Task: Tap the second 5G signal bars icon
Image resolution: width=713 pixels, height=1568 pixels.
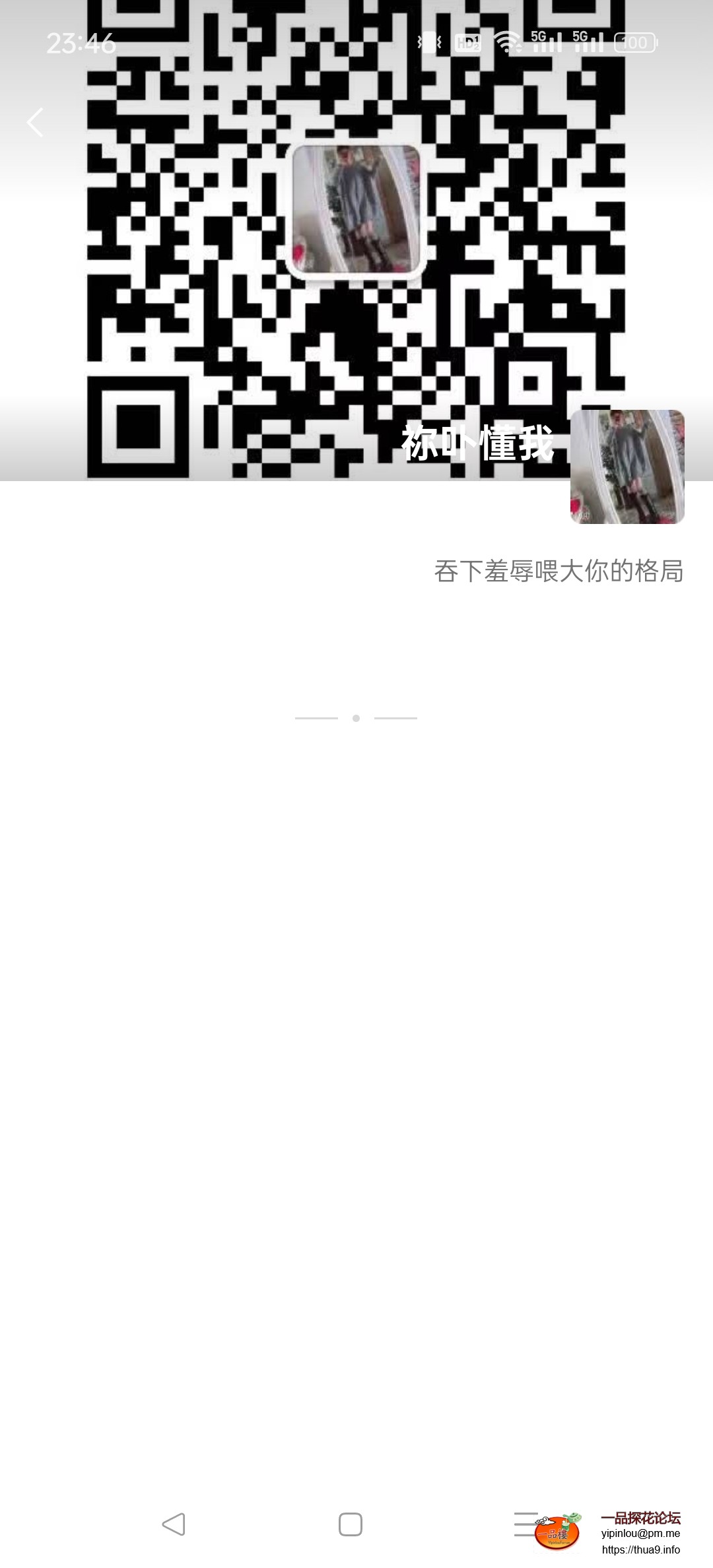Action: (x=586, y=42)
